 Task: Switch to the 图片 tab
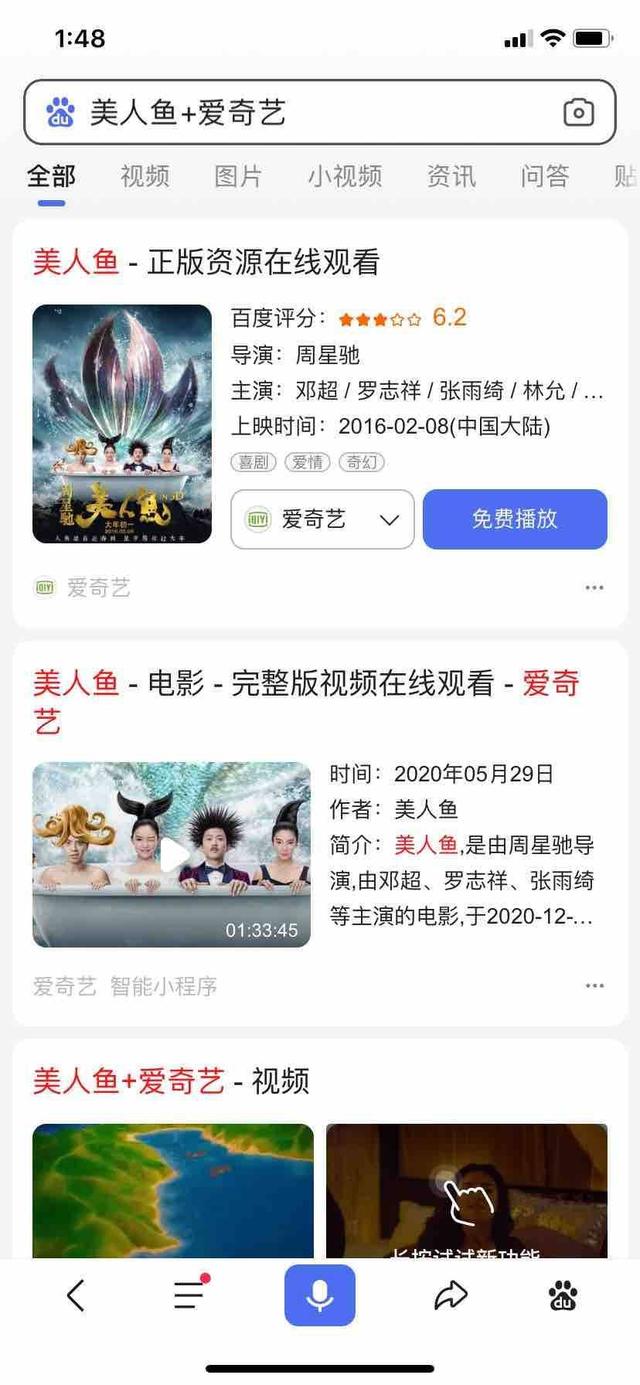[238, 177]
